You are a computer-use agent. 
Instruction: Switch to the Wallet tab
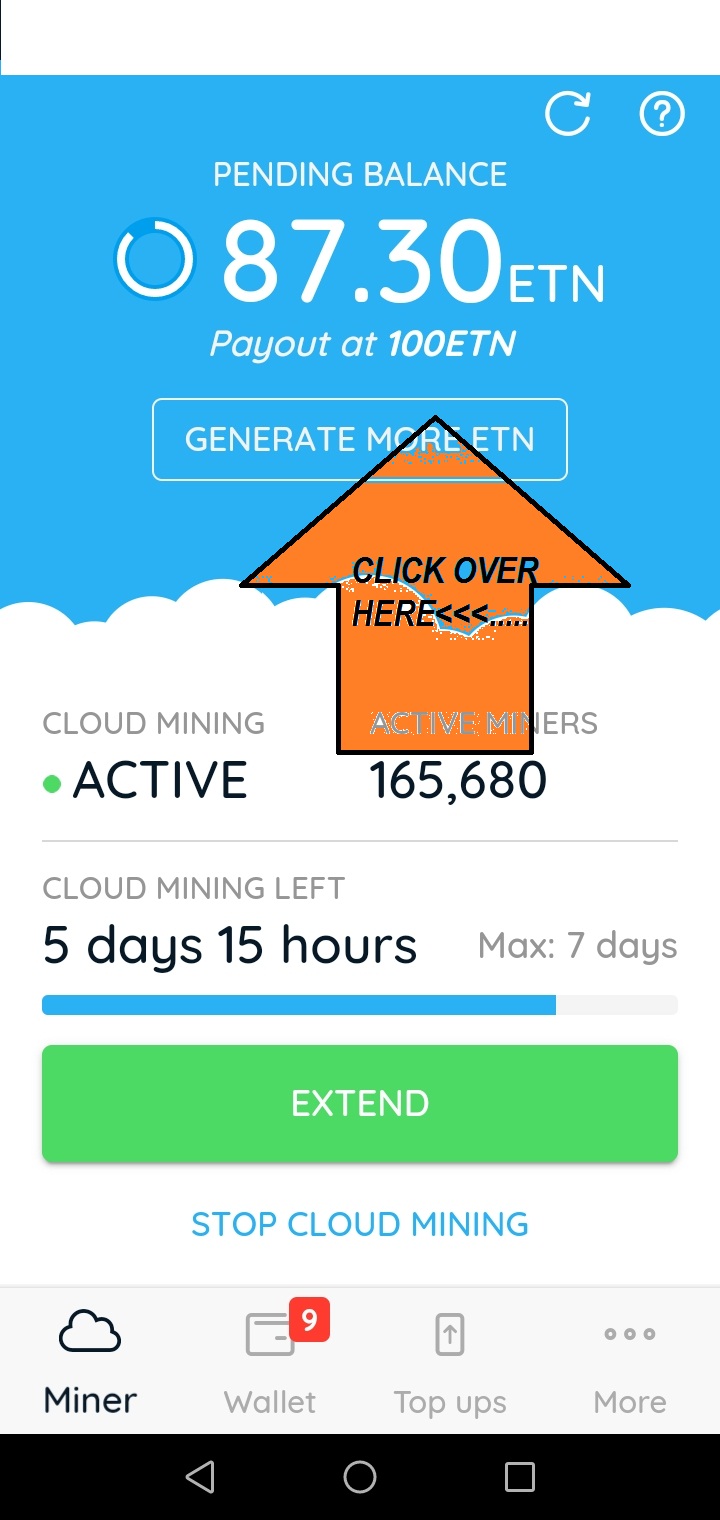pos(270,1360)
